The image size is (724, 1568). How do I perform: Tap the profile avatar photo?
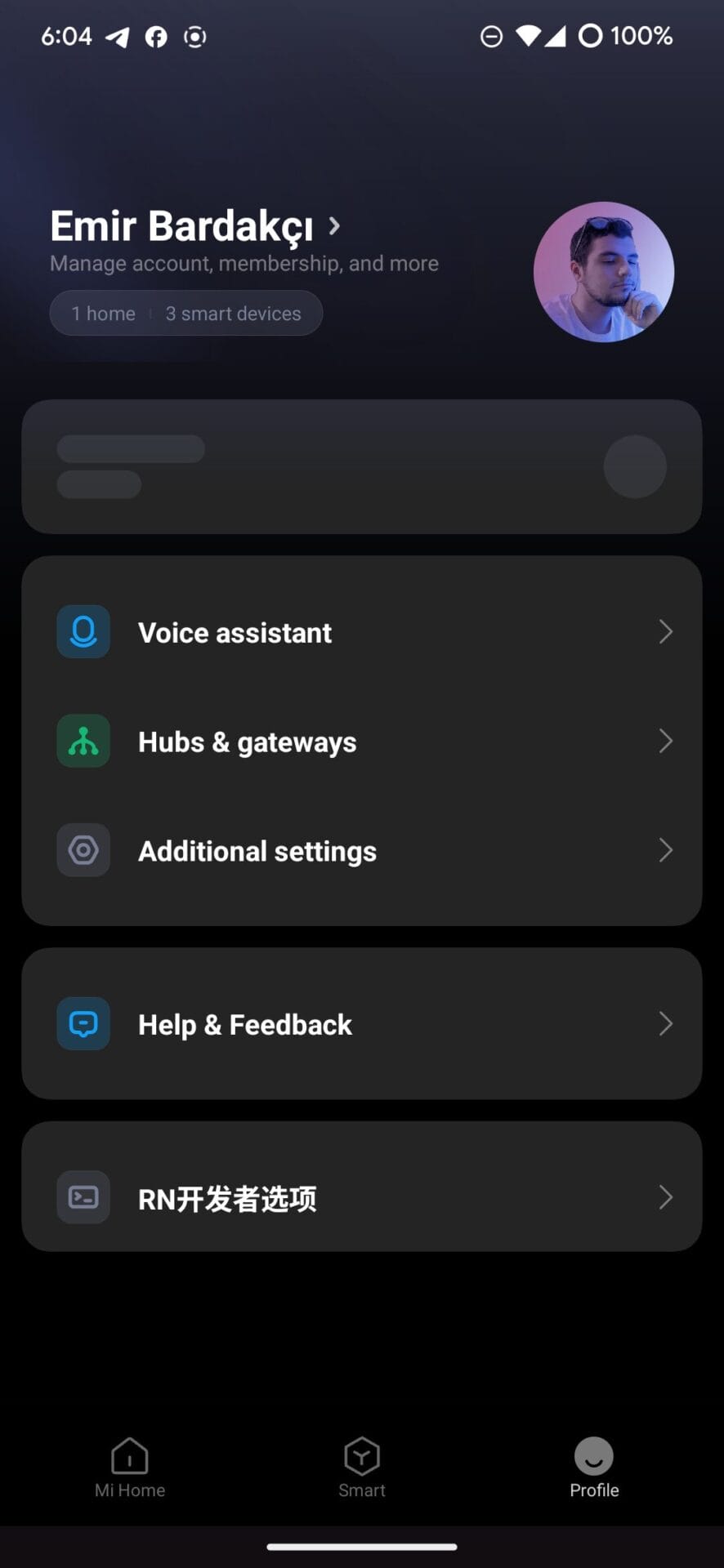(x=603, y=272)
